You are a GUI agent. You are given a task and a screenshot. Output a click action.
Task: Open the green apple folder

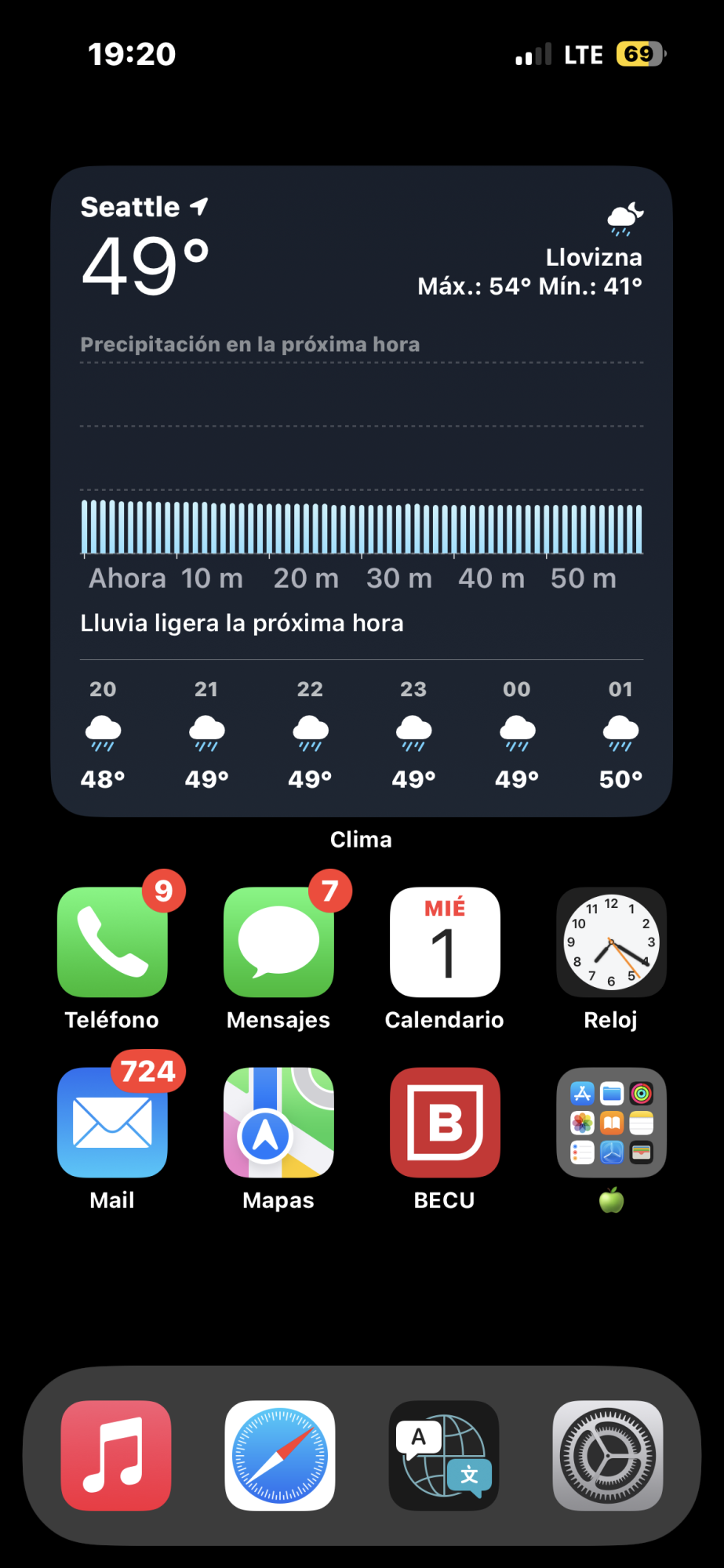(x=611, y=1123)
